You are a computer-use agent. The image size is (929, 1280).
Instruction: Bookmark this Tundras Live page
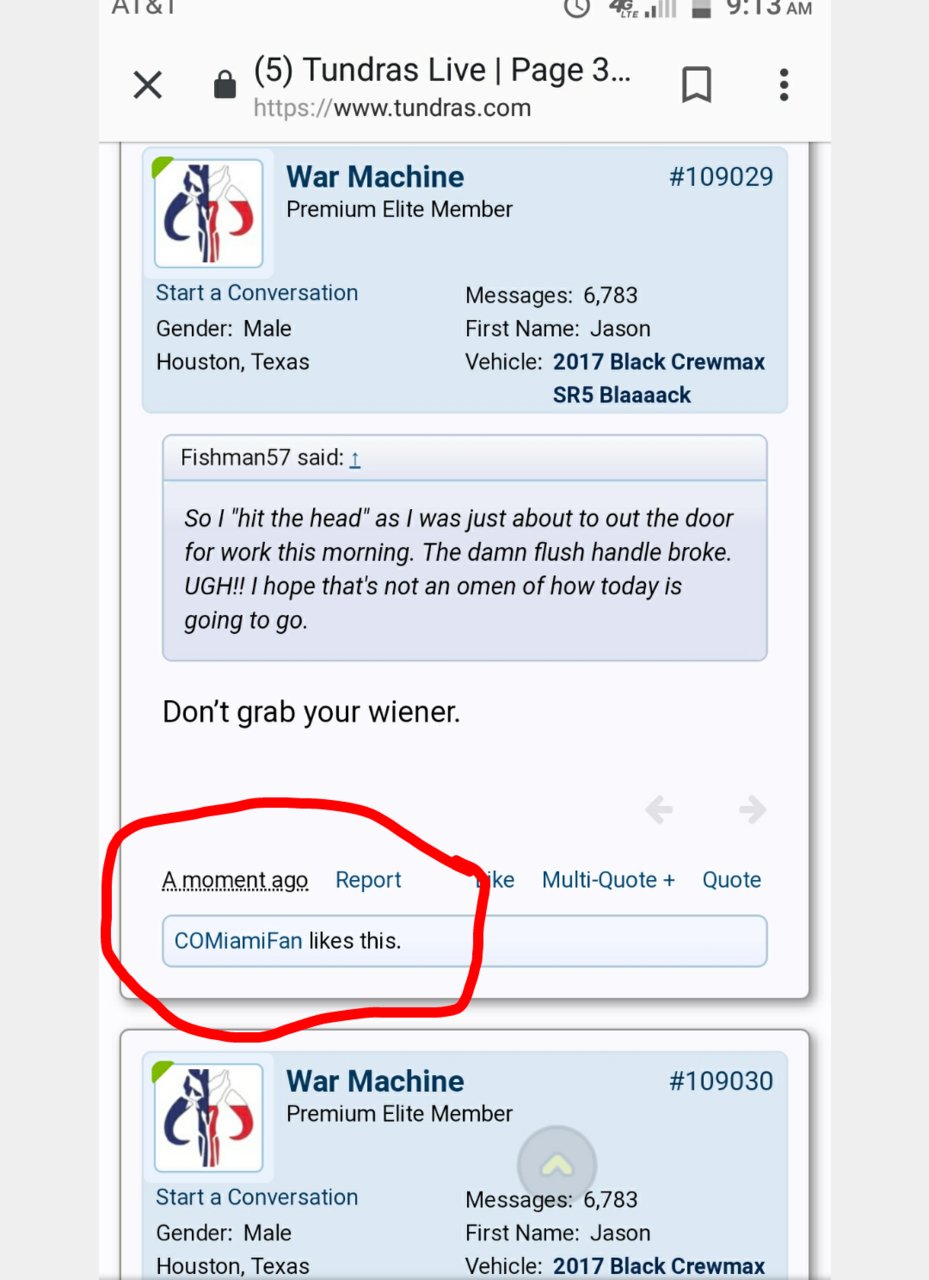click(x=696, y=86)
